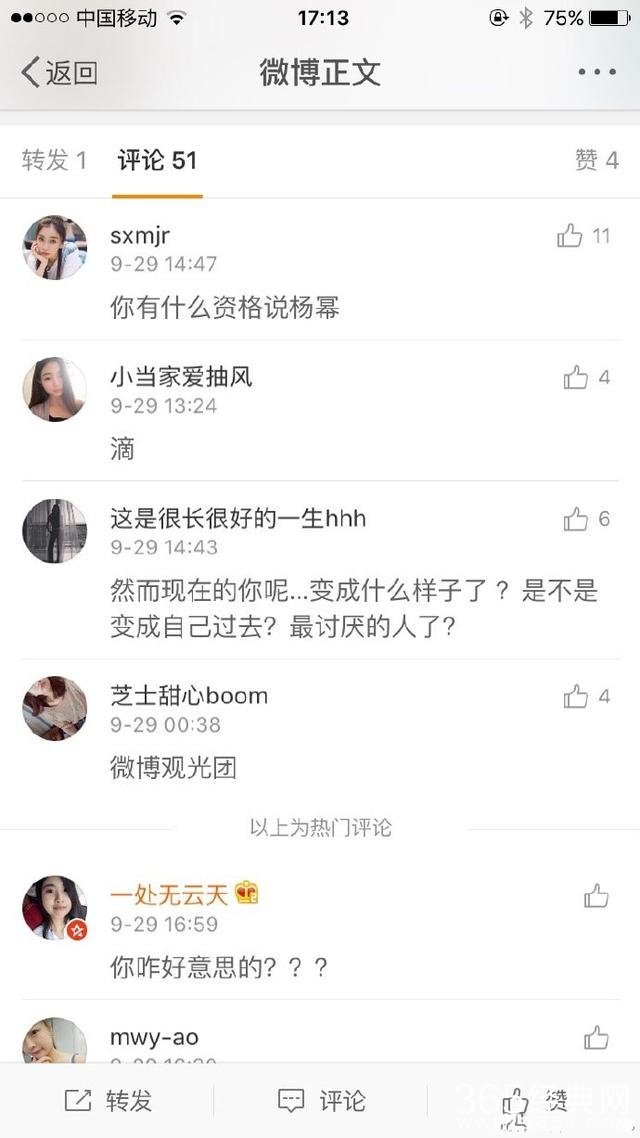Like sxmjr's comment
This screenshot has height=1138, width=640.
pyautogui.click(x=571, y=236)
